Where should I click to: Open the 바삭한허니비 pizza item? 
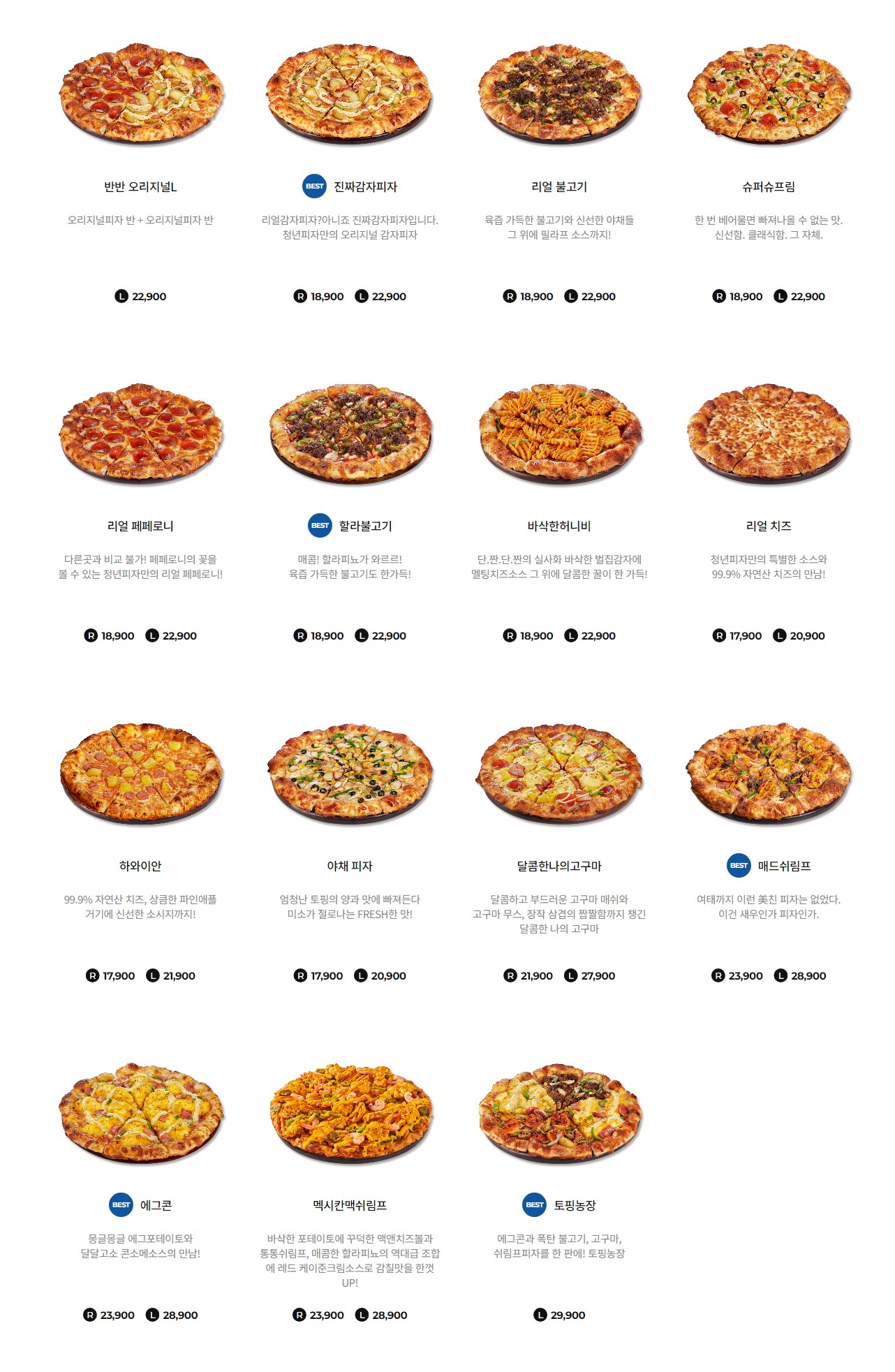click(x=559, y=434)
